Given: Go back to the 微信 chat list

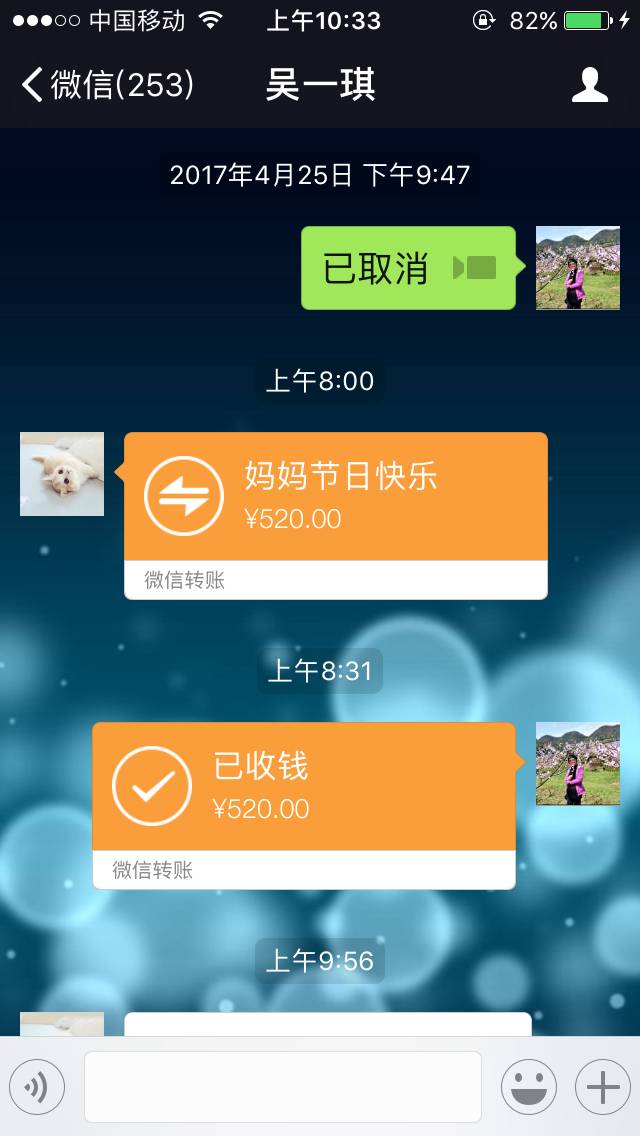Looking at the screenshot, I should [x=105, y=85].
